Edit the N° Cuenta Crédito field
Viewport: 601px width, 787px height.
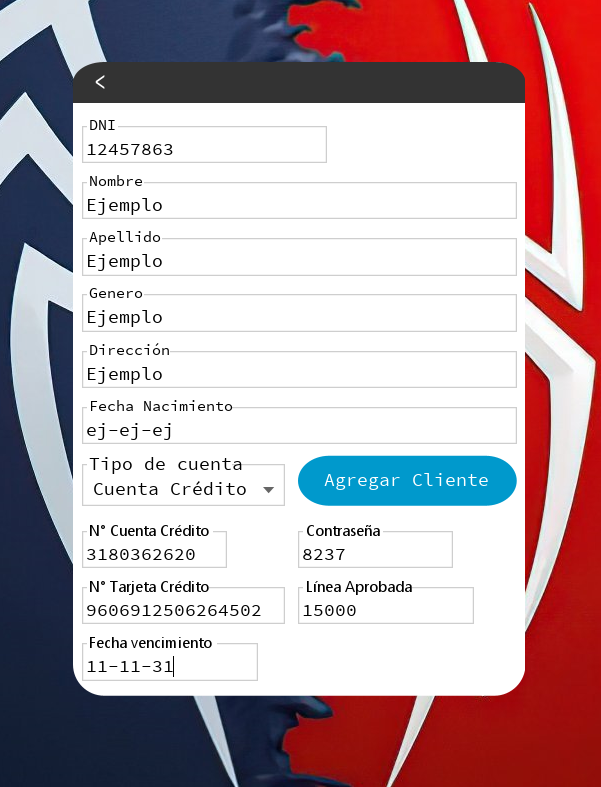(x=155, y=554)
